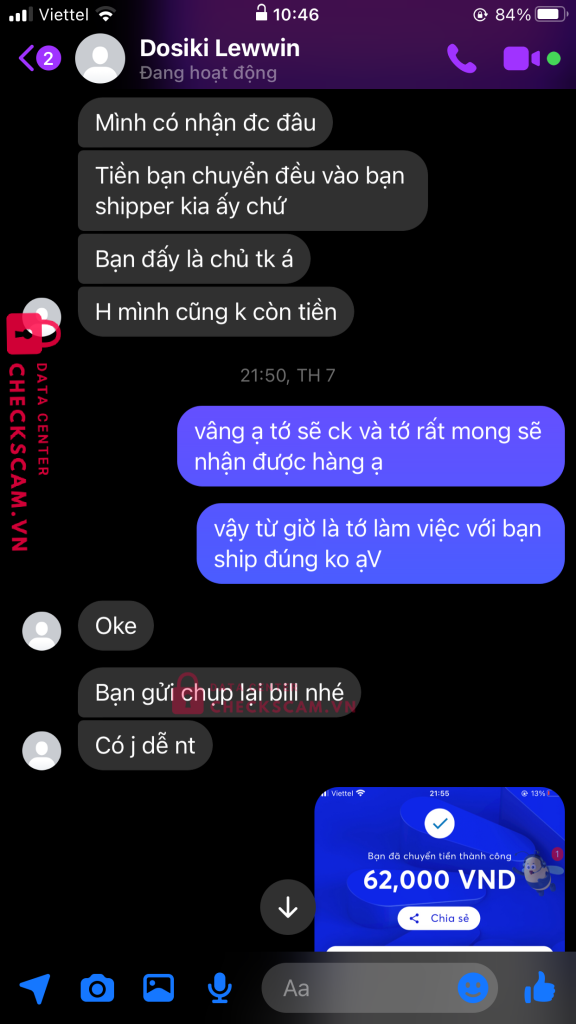Viewport: 576px width, 1024px height.
Task: Open the photo gallery picker
Action: pos(159,987)
